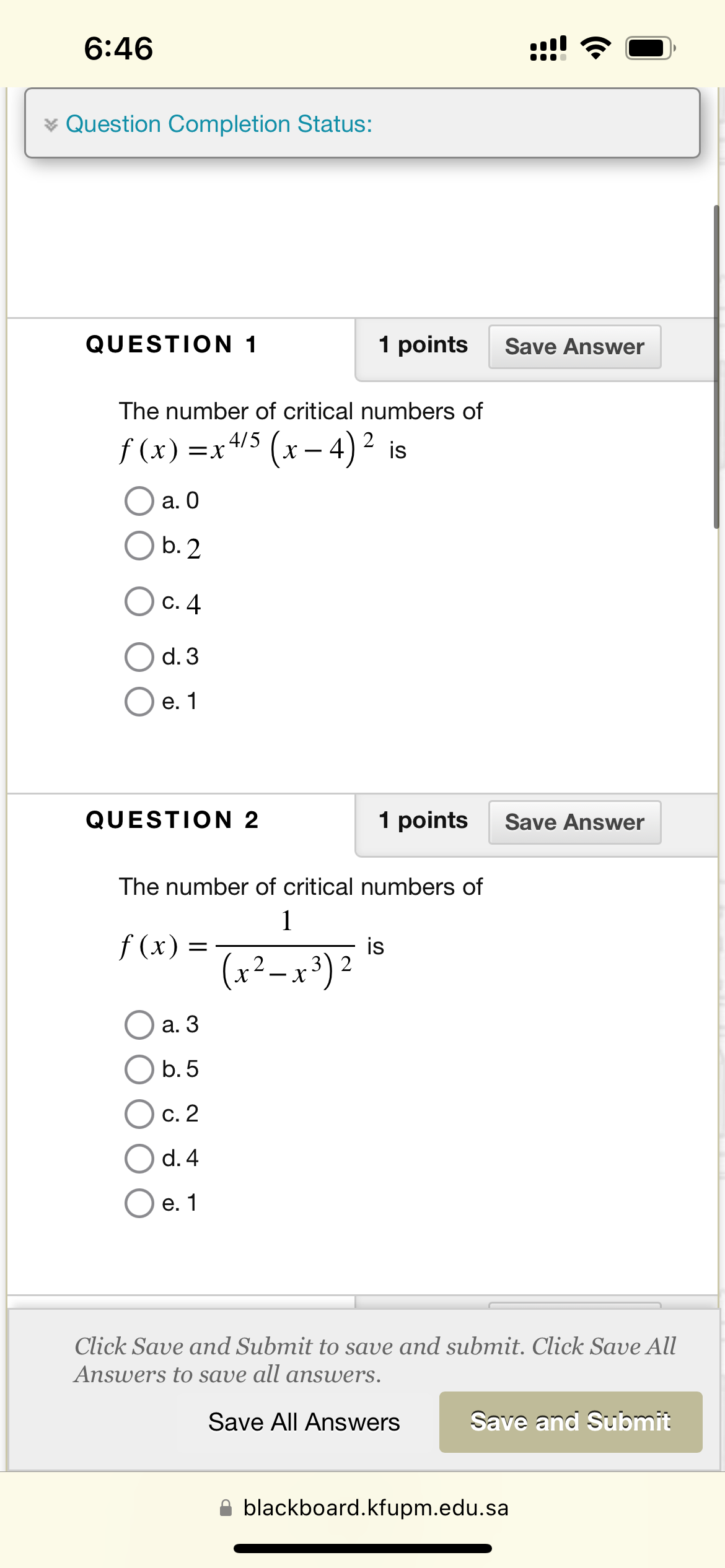The height and width of the screenshot is (1568, 725).
Task: Click the chevron icon before Question Completion Status
Action: (x=50, y=124)
